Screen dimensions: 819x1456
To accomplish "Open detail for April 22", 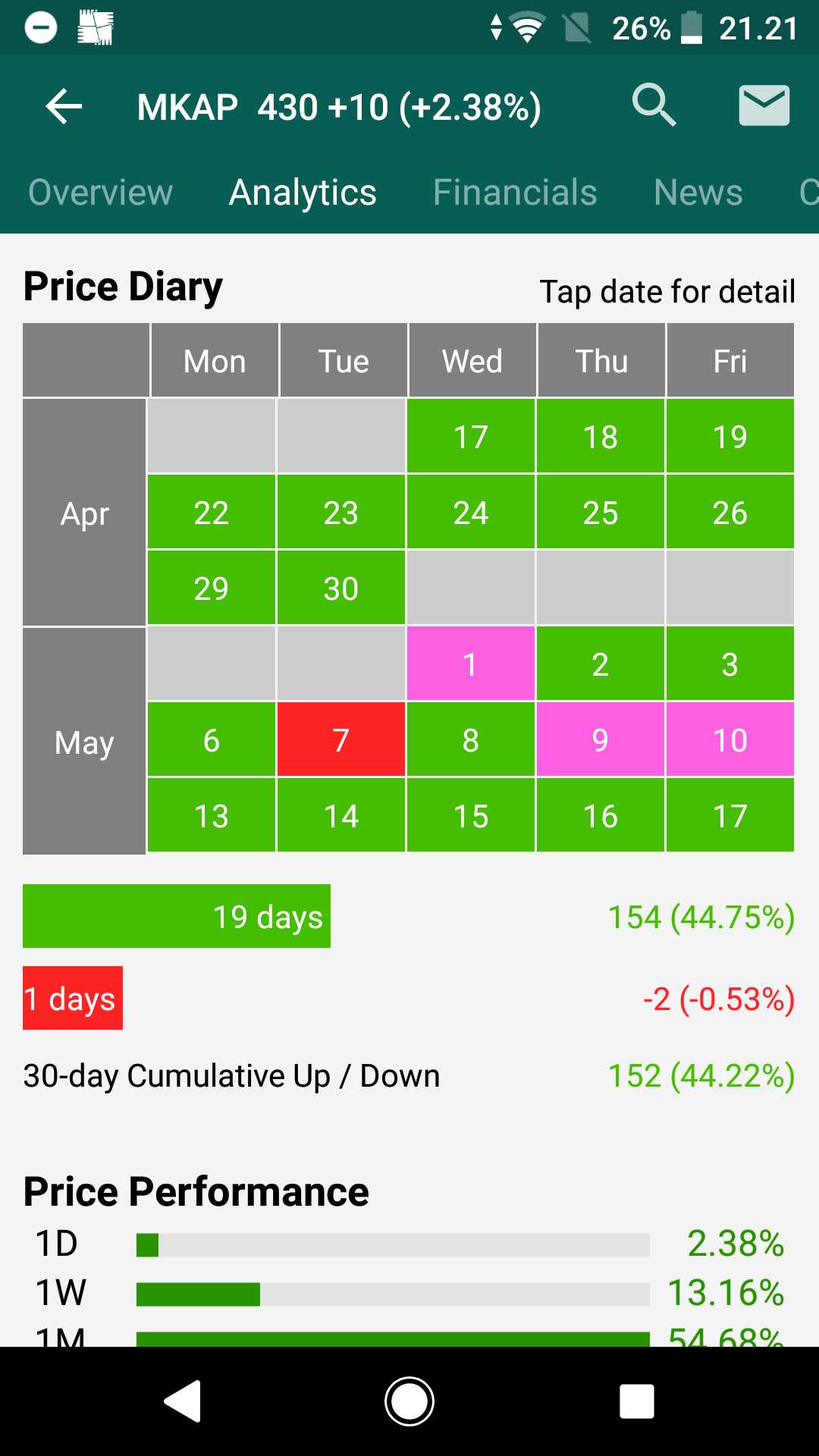I will click(211, 512).
